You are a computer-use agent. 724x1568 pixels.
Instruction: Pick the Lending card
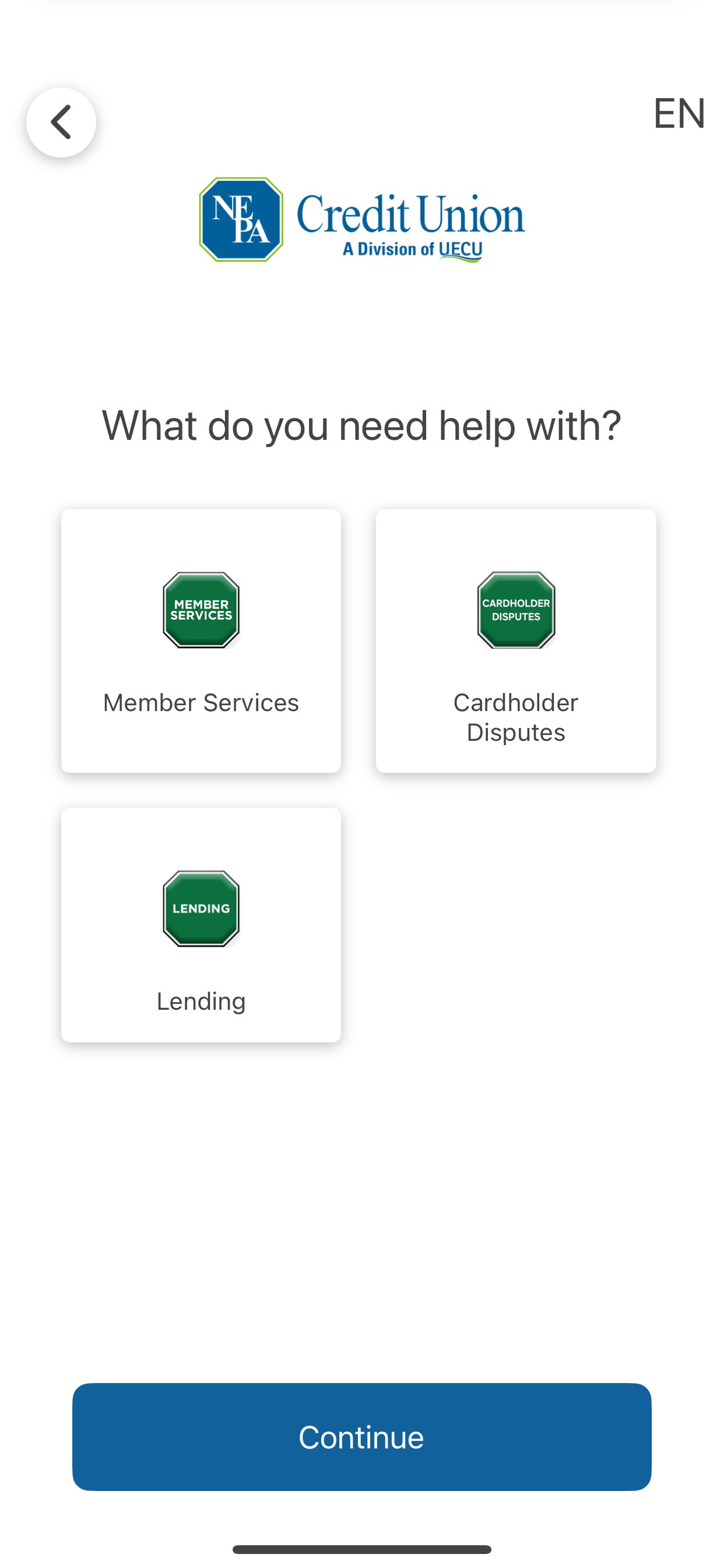[x=201, y=925]
